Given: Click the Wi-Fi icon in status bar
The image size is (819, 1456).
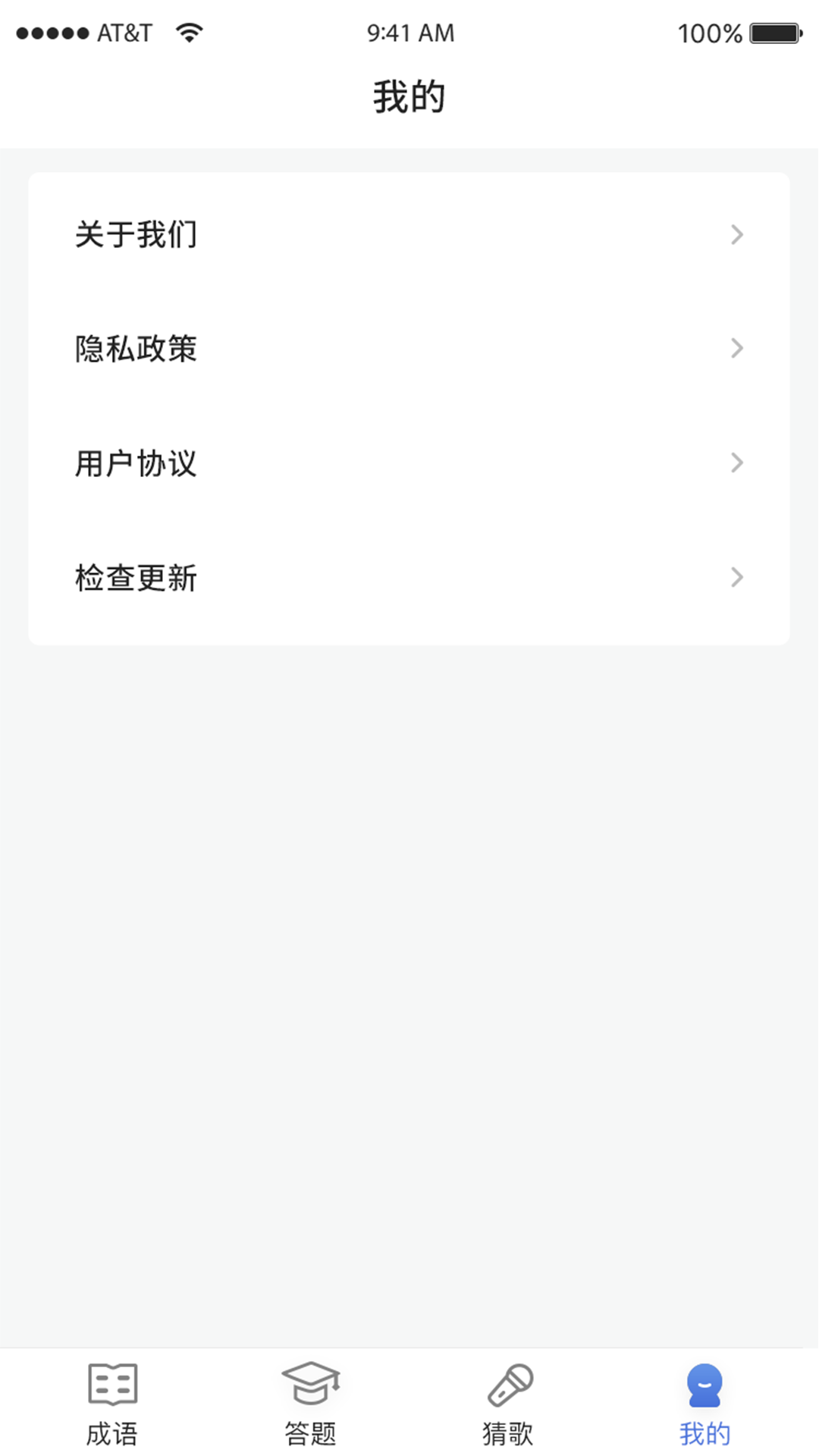Looking at the screenshot, I should pos(188,32).
